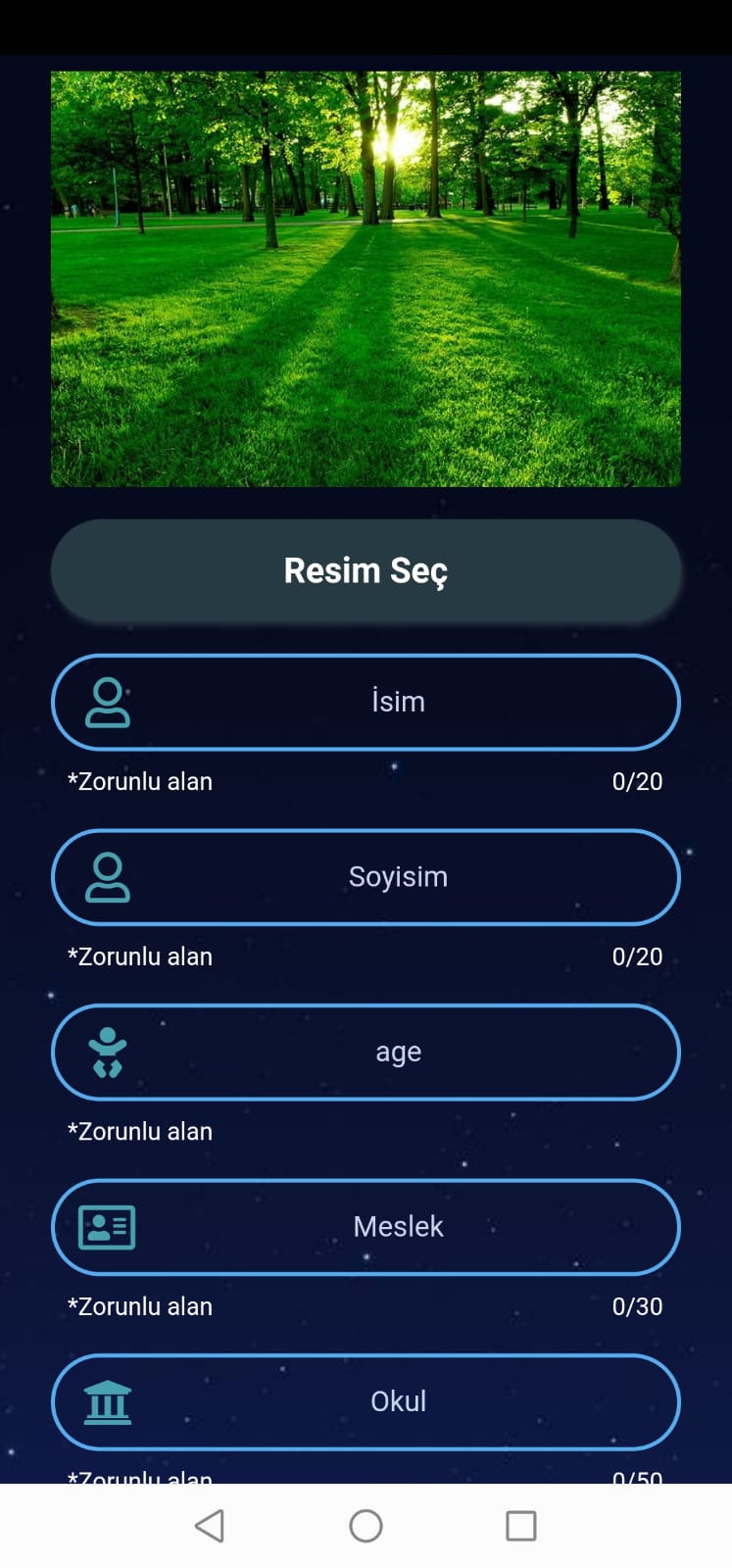Focus the İsim input field
This screenshot has height=1568, width=732.
coord(366,702)
